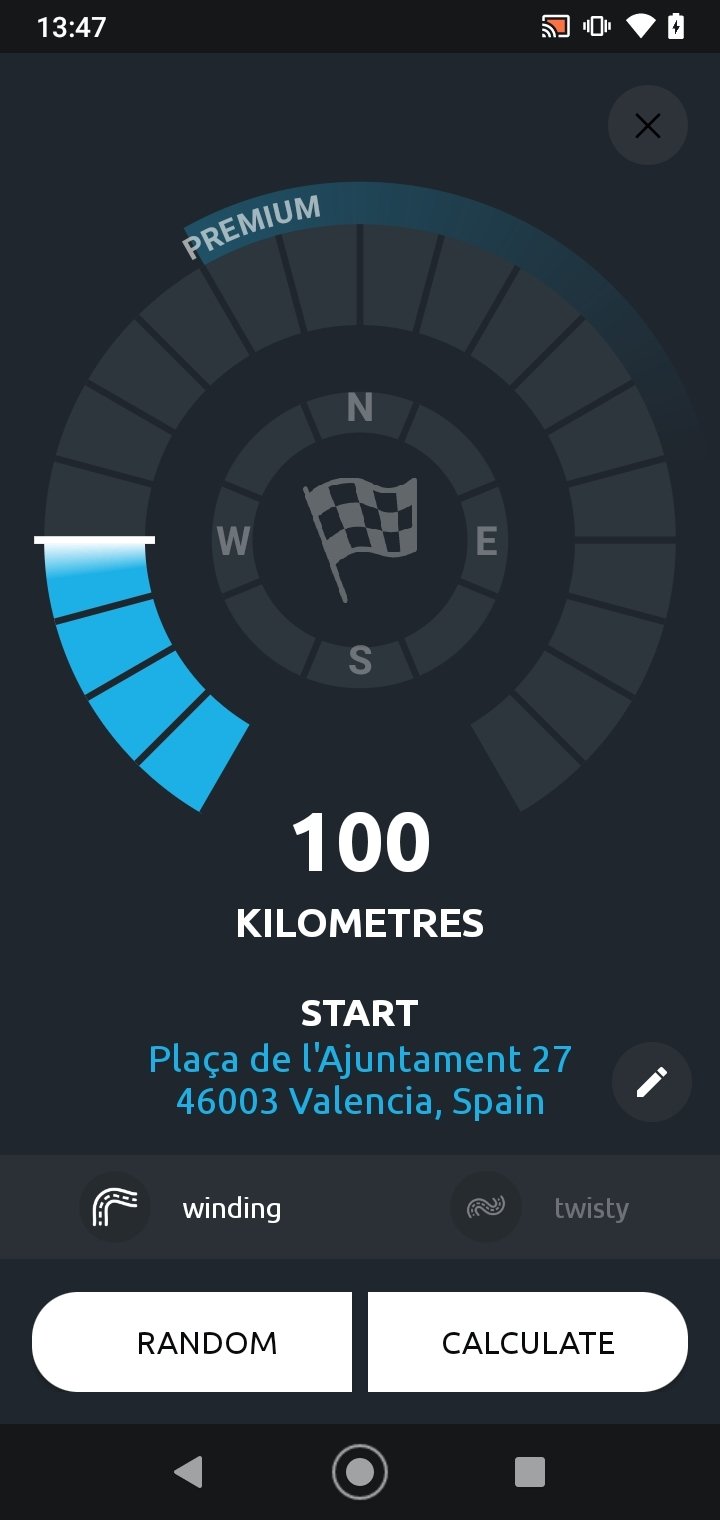Open the start address Plaça de l'Ajuntament
This screenshot has height=1520, width=720.
tap(360, 1080)
